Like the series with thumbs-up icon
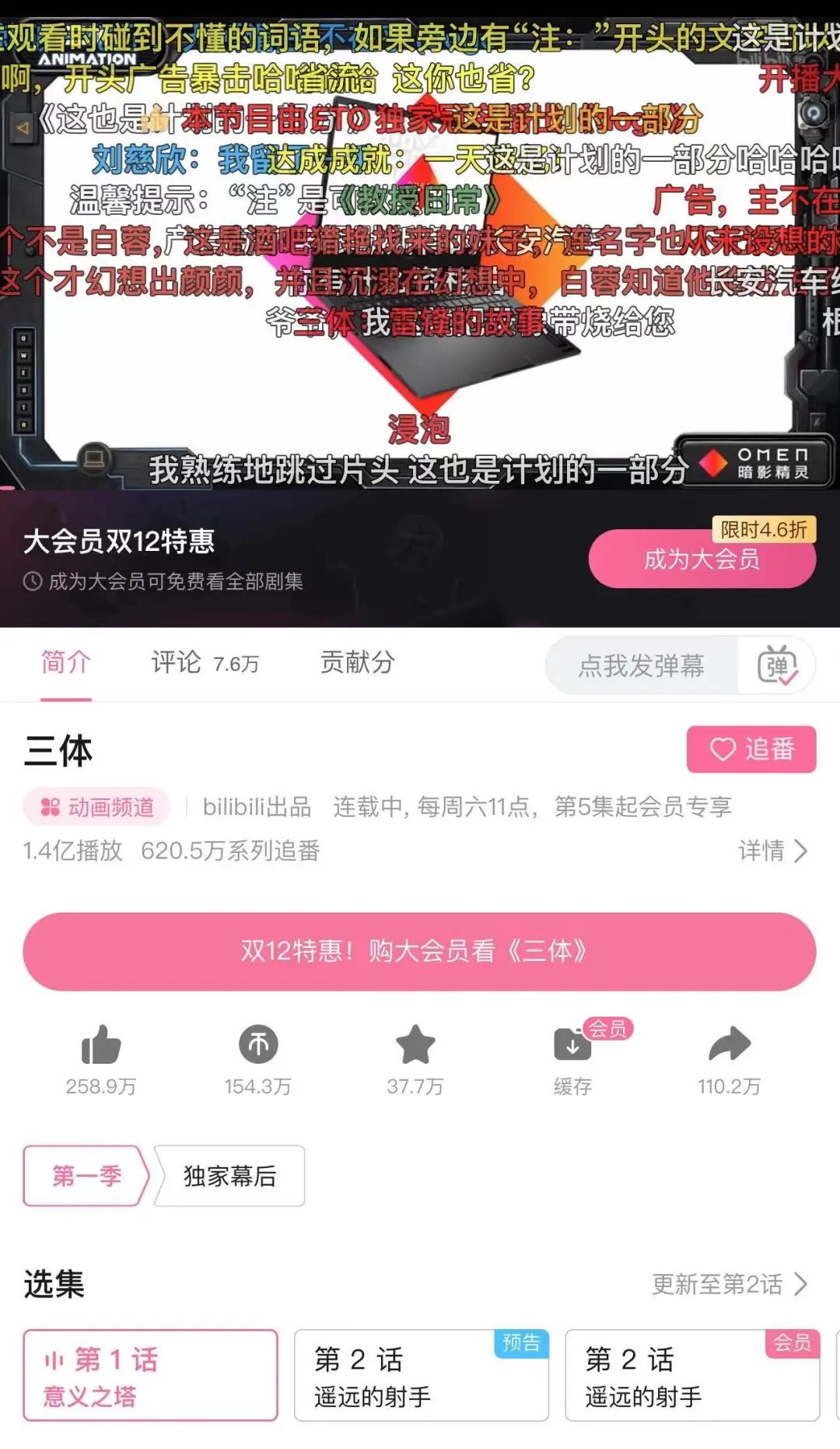840x1449 pixels. 101,1045
